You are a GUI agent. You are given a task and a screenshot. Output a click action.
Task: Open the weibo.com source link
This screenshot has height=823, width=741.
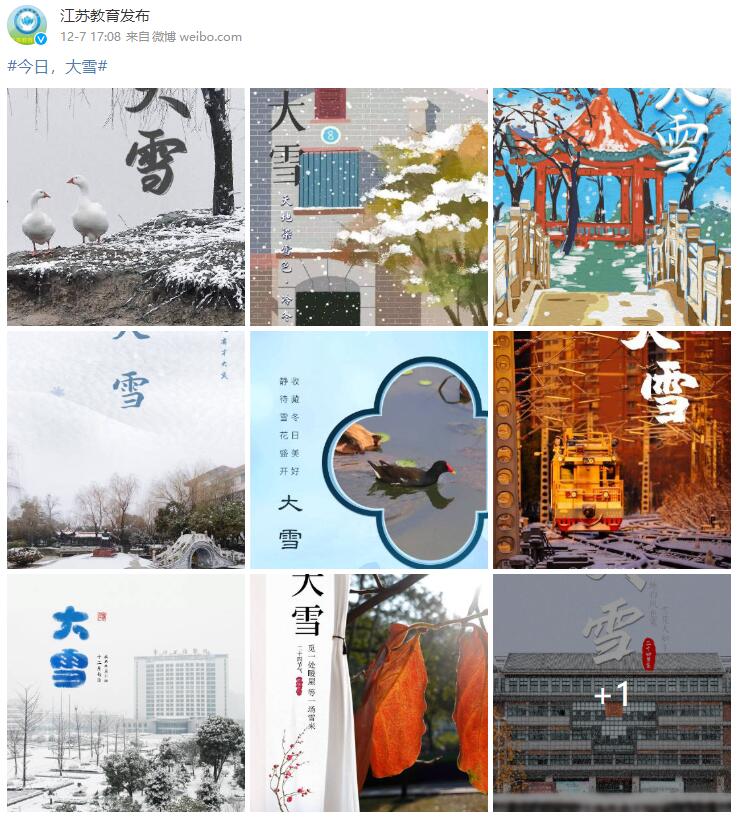click(x=210, y=37)
